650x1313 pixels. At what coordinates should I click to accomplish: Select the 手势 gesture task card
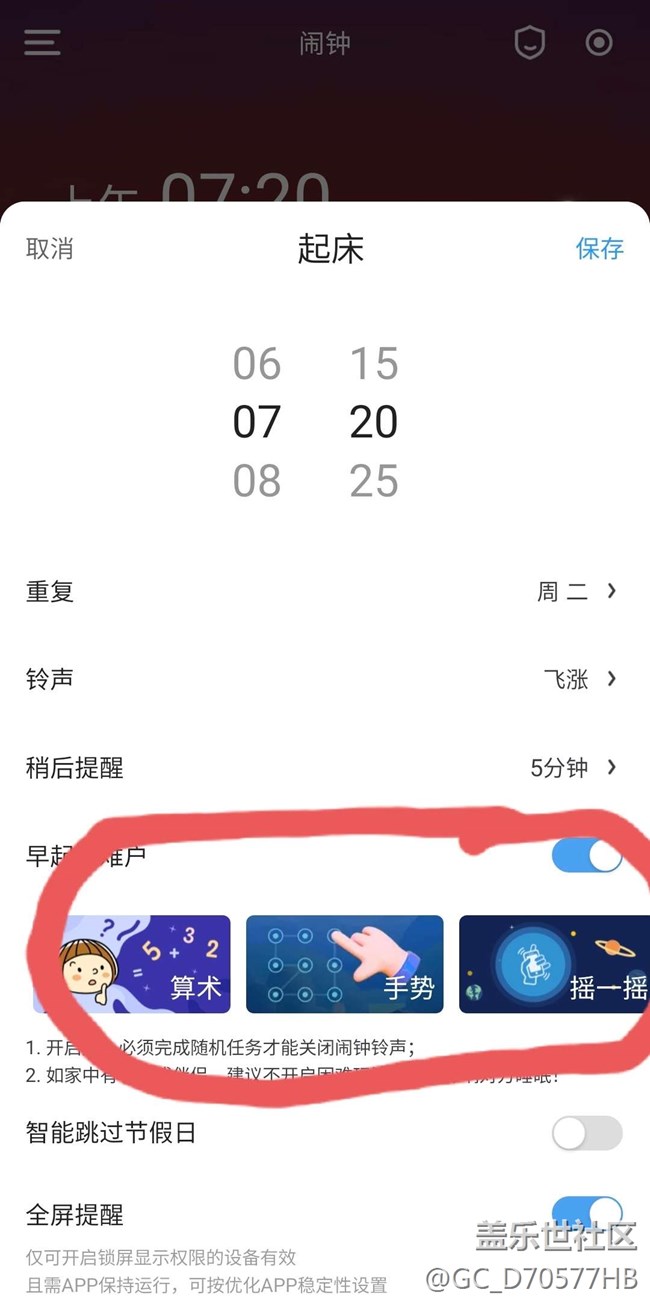point(344,965)
